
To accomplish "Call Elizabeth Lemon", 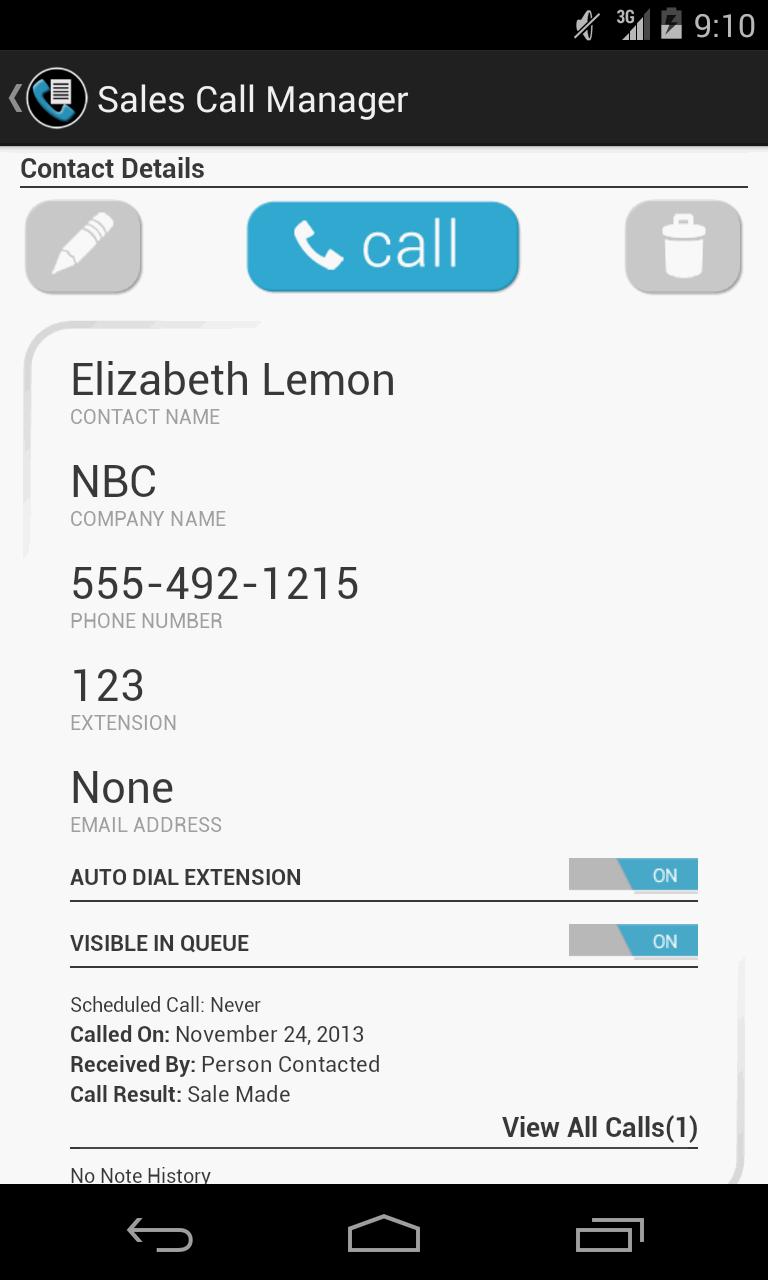I will point(383,247).
